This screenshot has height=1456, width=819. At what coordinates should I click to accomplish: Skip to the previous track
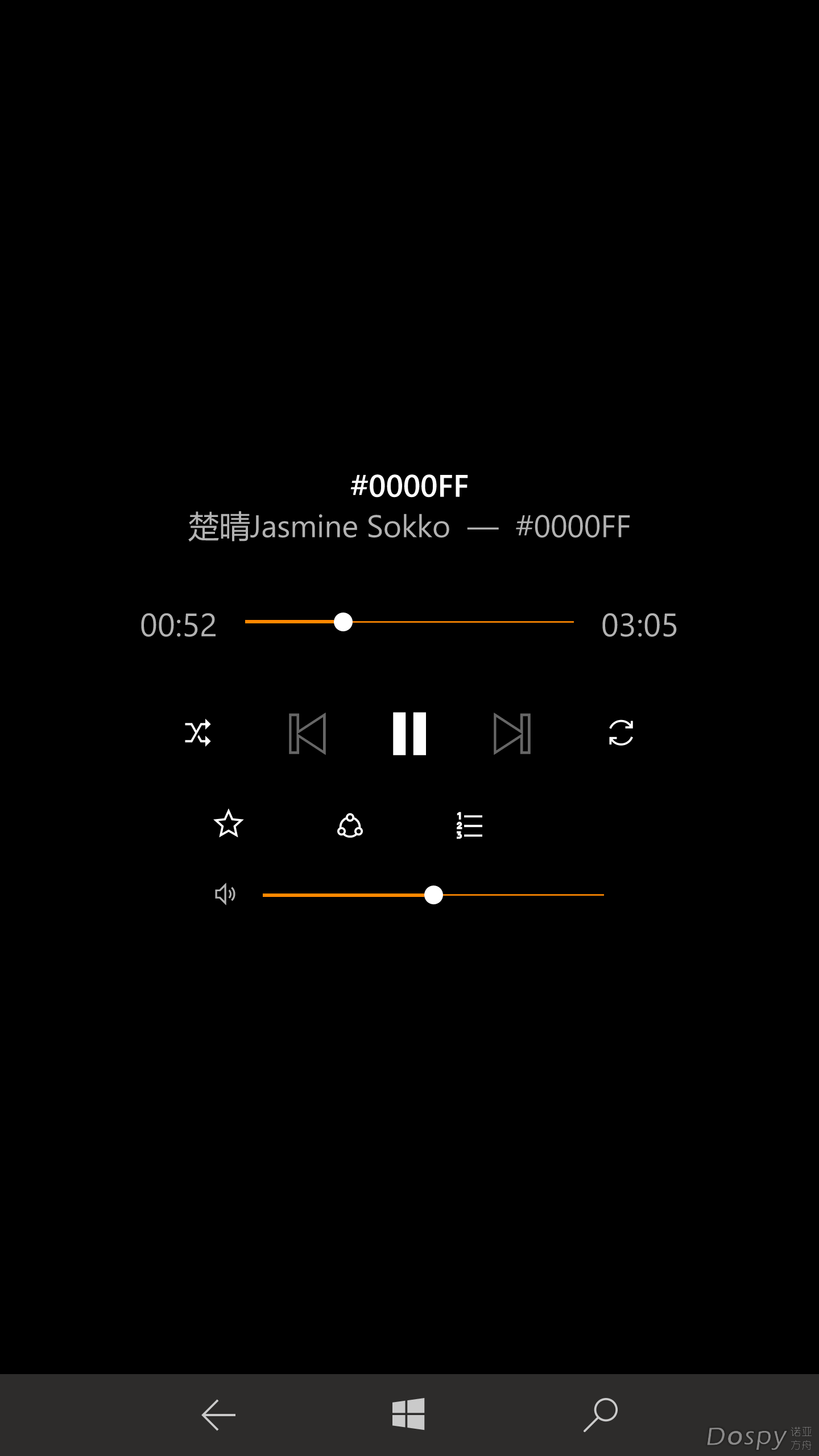pos(308,733)
